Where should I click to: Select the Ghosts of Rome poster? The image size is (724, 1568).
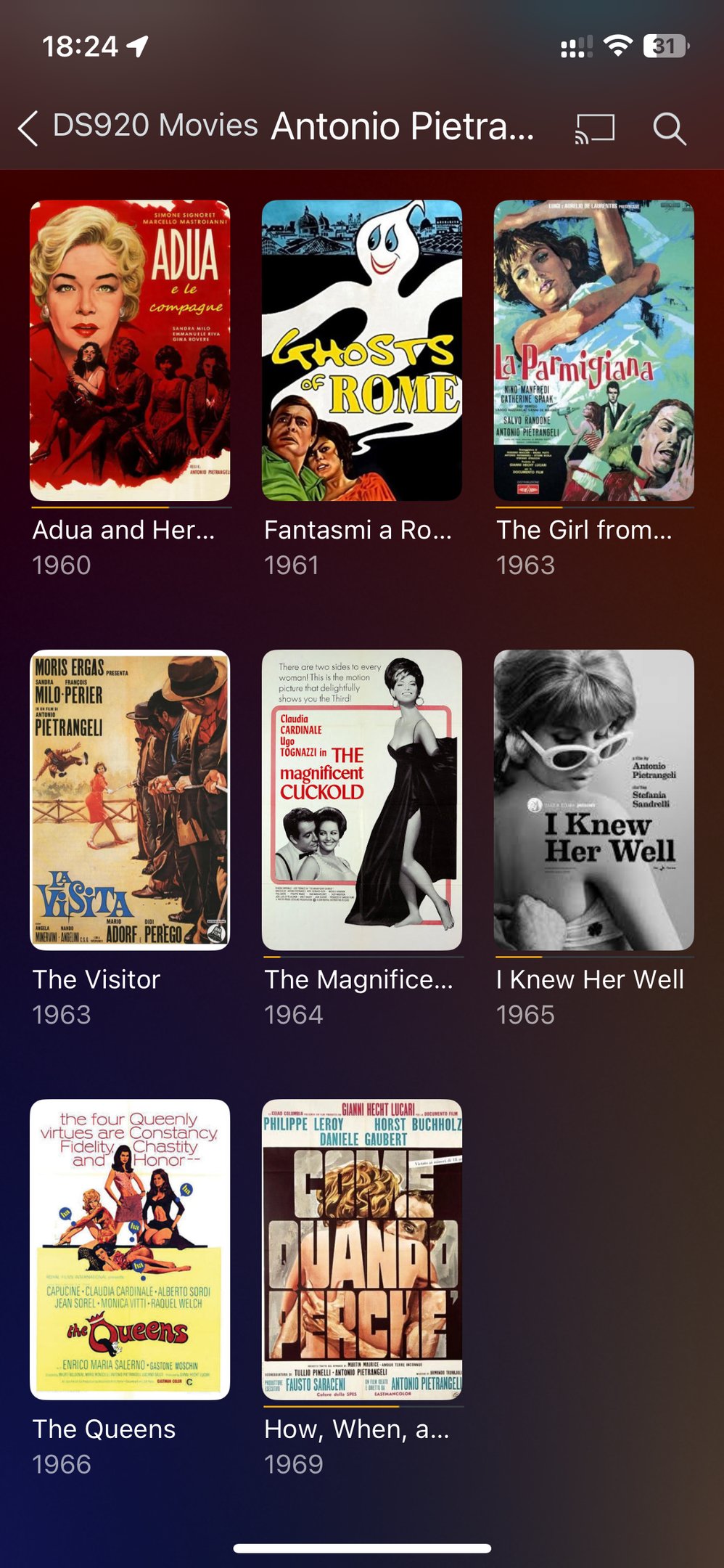pyautogui.click(x=362, y=351)
